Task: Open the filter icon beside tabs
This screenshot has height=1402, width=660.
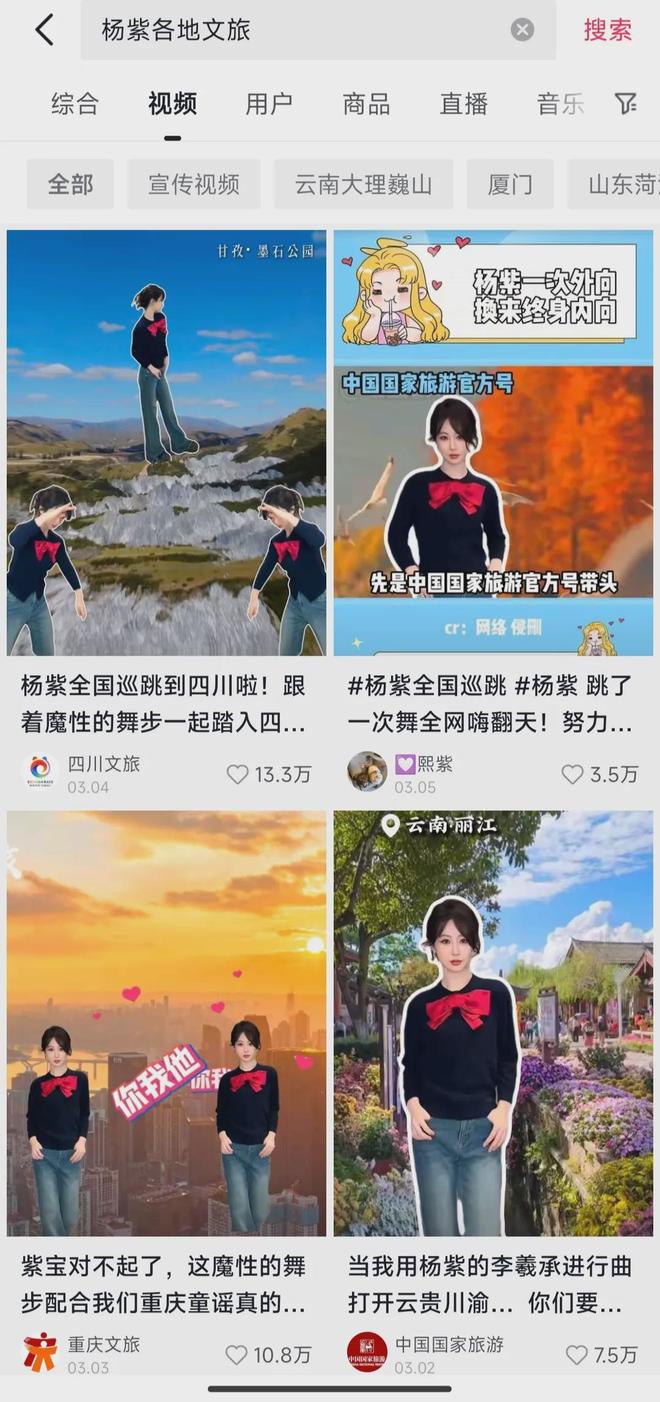Action: coord(626,103)
